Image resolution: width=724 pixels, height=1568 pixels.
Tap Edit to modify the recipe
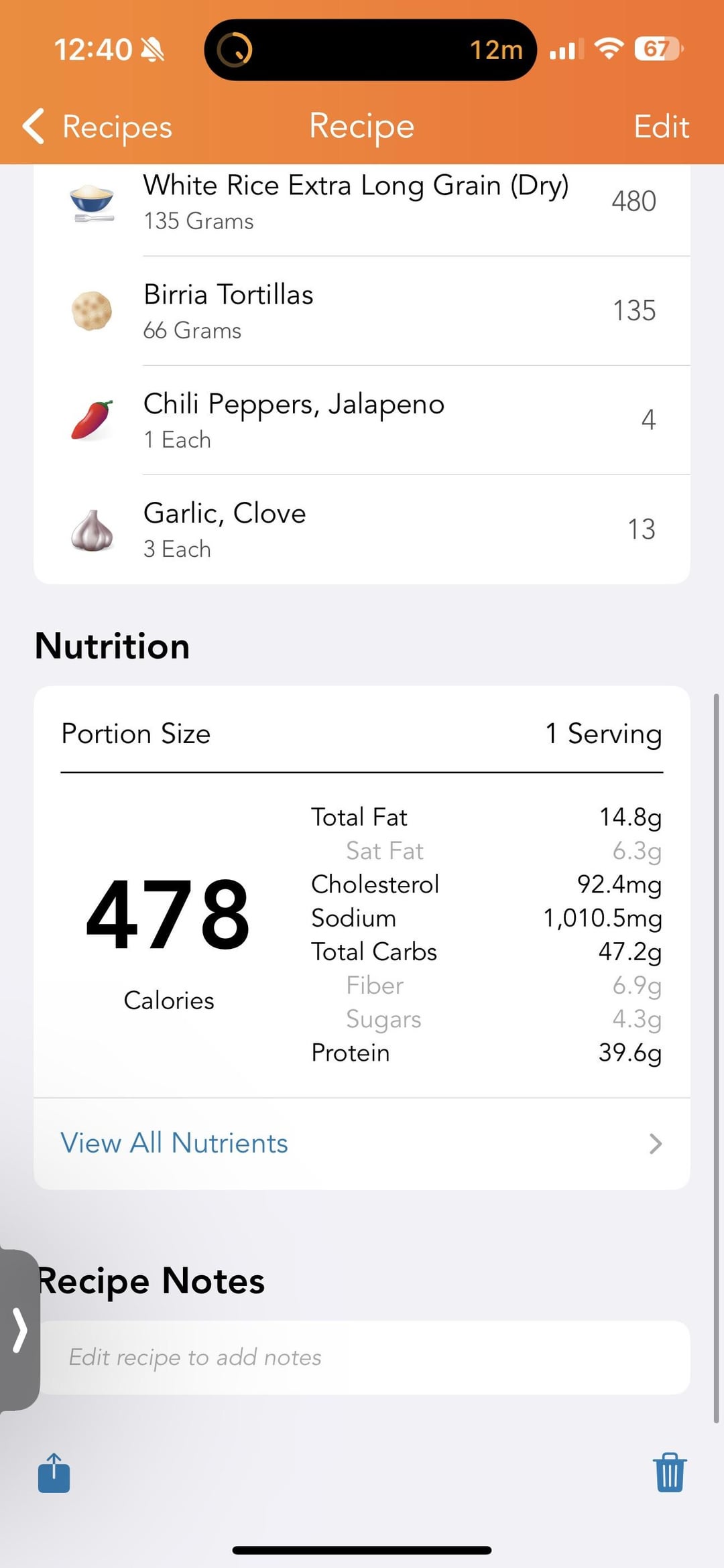click(661, 127)
